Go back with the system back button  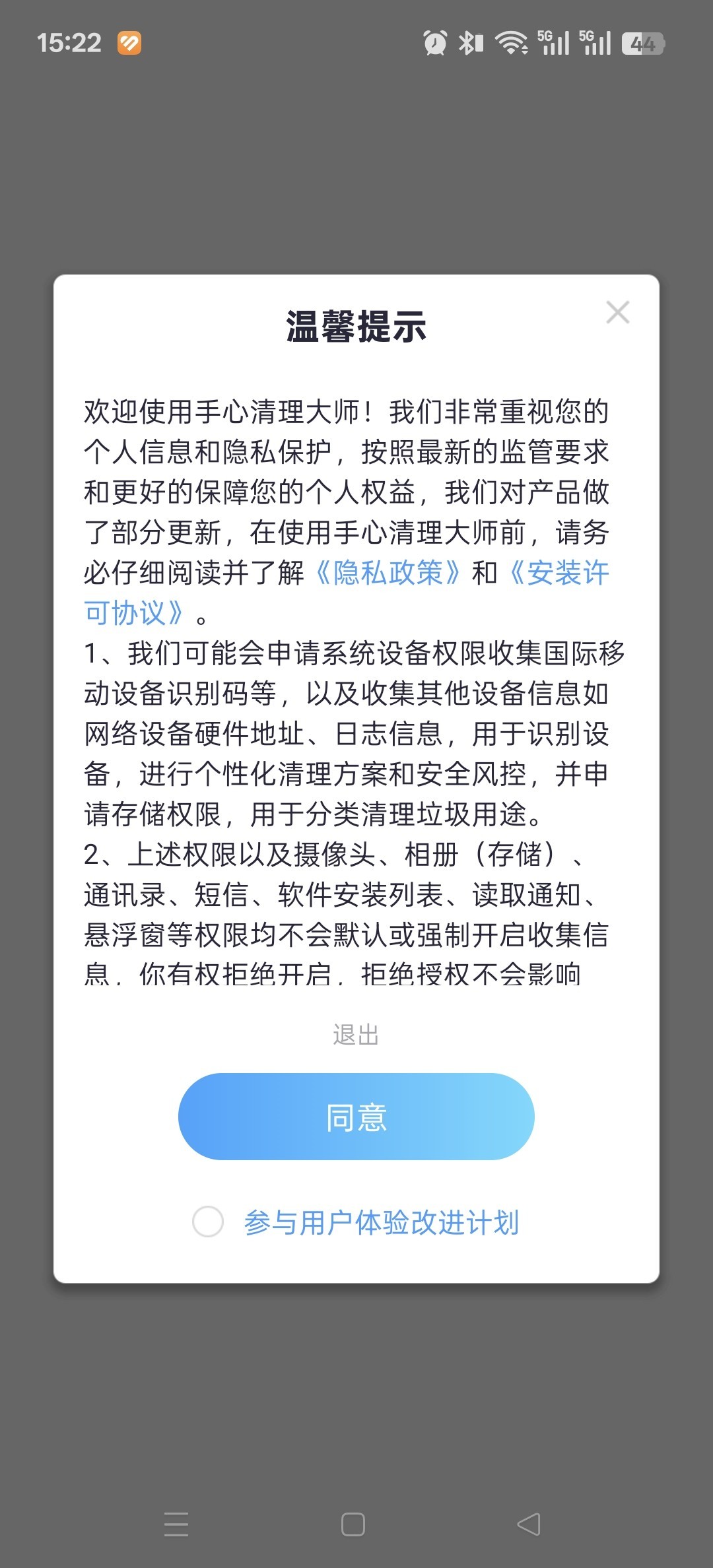tap(529, 1524)
